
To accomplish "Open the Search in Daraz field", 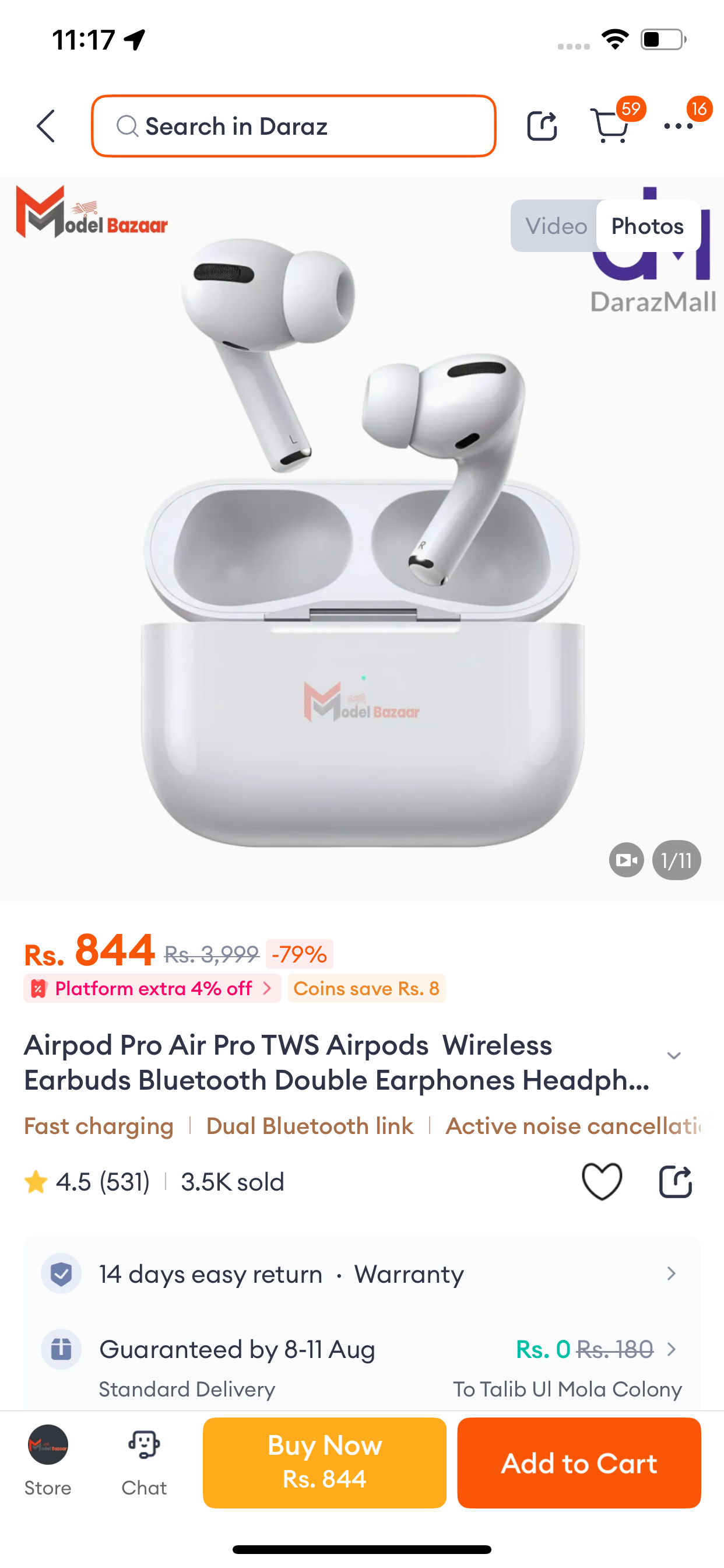I will point(293,127).
